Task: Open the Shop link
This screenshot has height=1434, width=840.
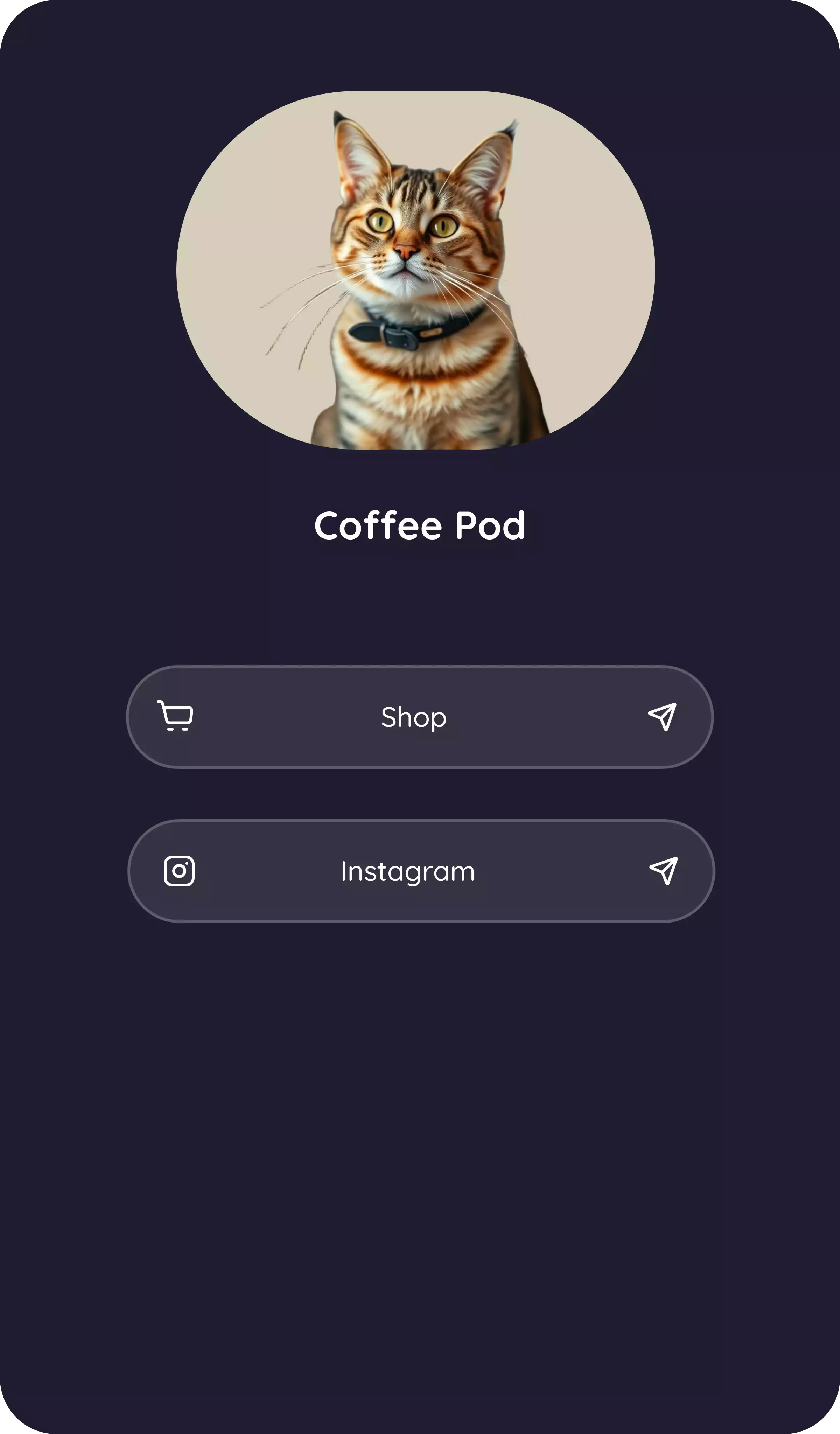Action: [x=420, y=717]
